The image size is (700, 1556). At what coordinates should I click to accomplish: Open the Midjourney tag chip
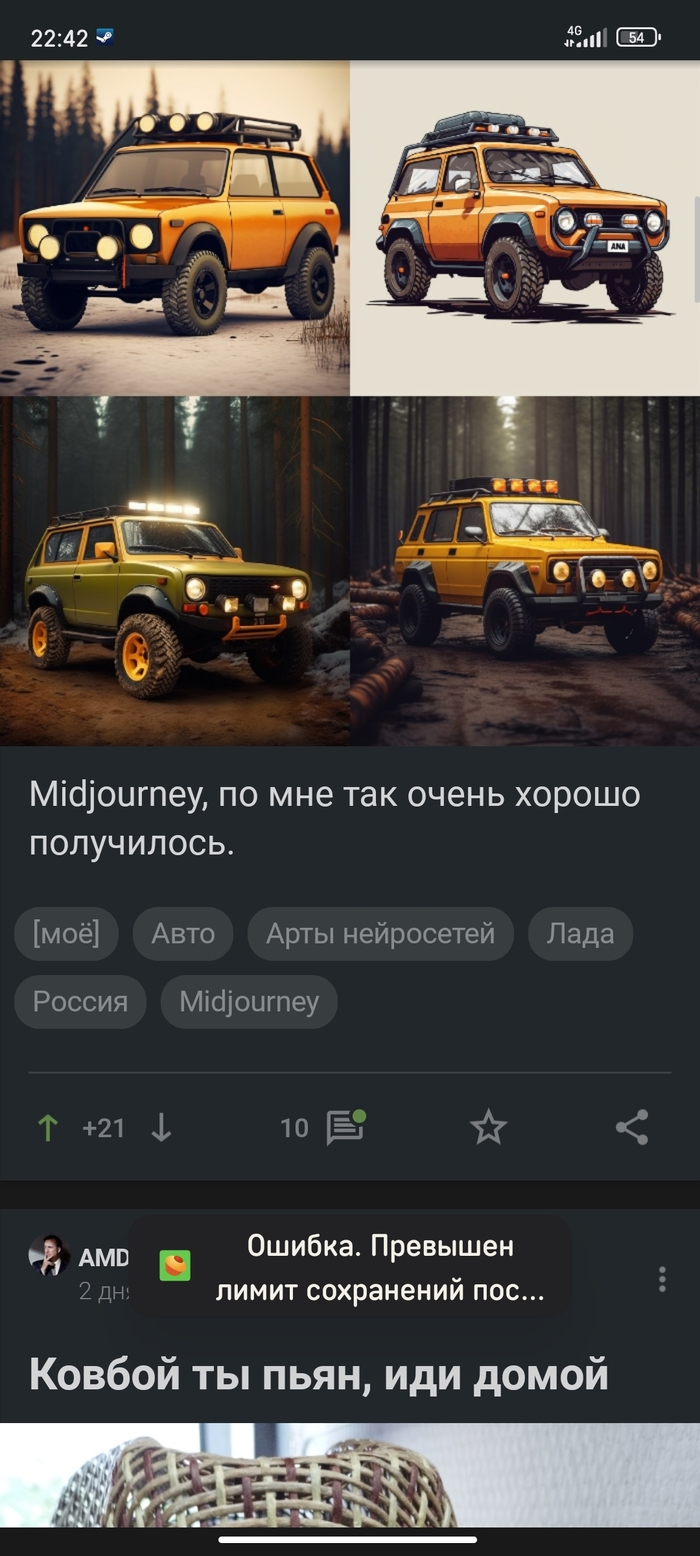coord(249,1002)
